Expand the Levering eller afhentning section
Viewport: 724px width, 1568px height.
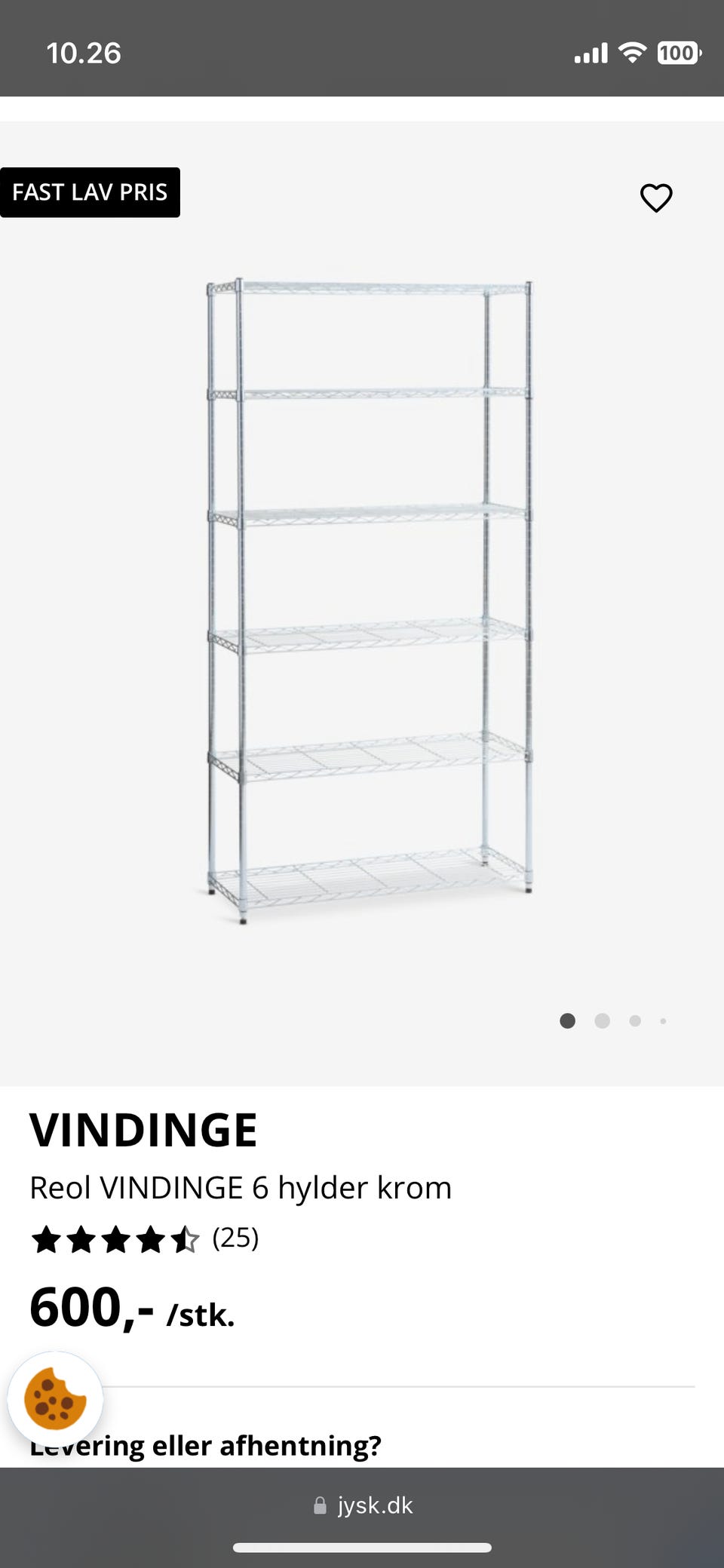click(x=207, y=1446)
